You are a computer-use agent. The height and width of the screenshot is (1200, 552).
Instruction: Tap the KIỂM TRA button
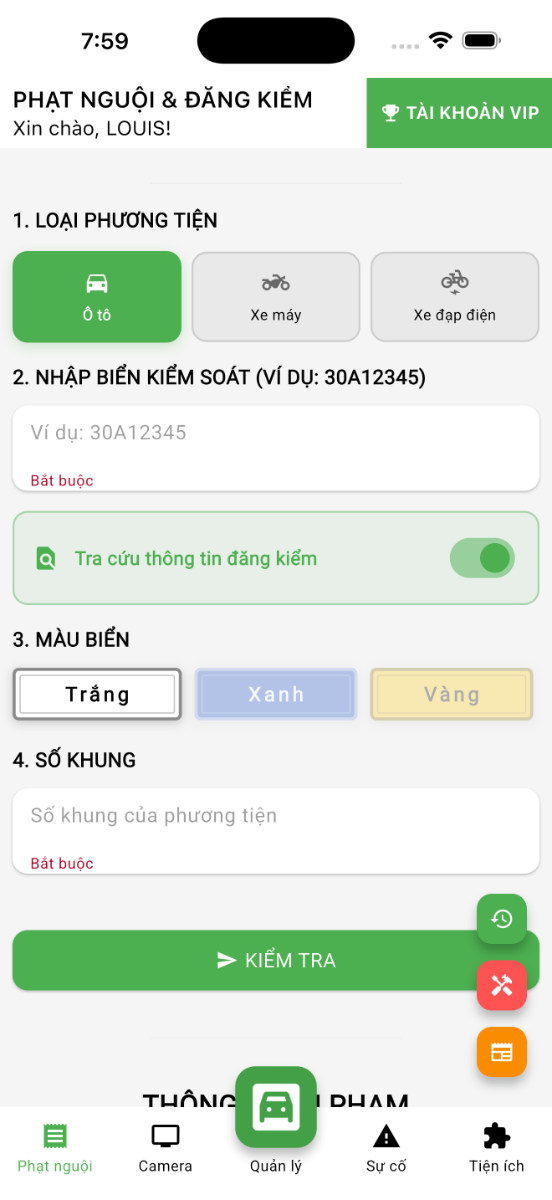(276, 960)
